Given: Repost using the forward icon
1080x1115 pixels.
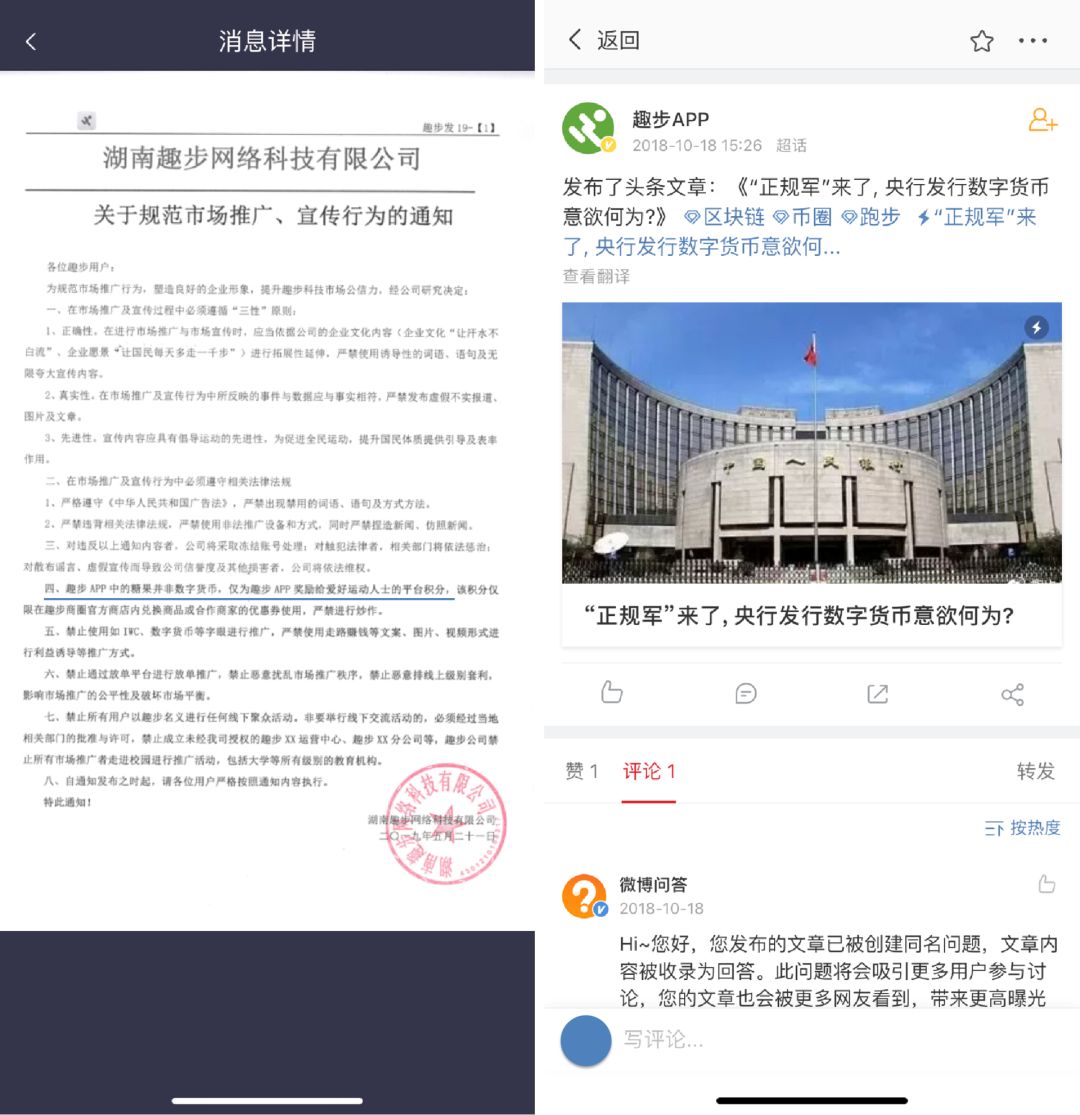Looking at the screenshot, I should 878,693.
